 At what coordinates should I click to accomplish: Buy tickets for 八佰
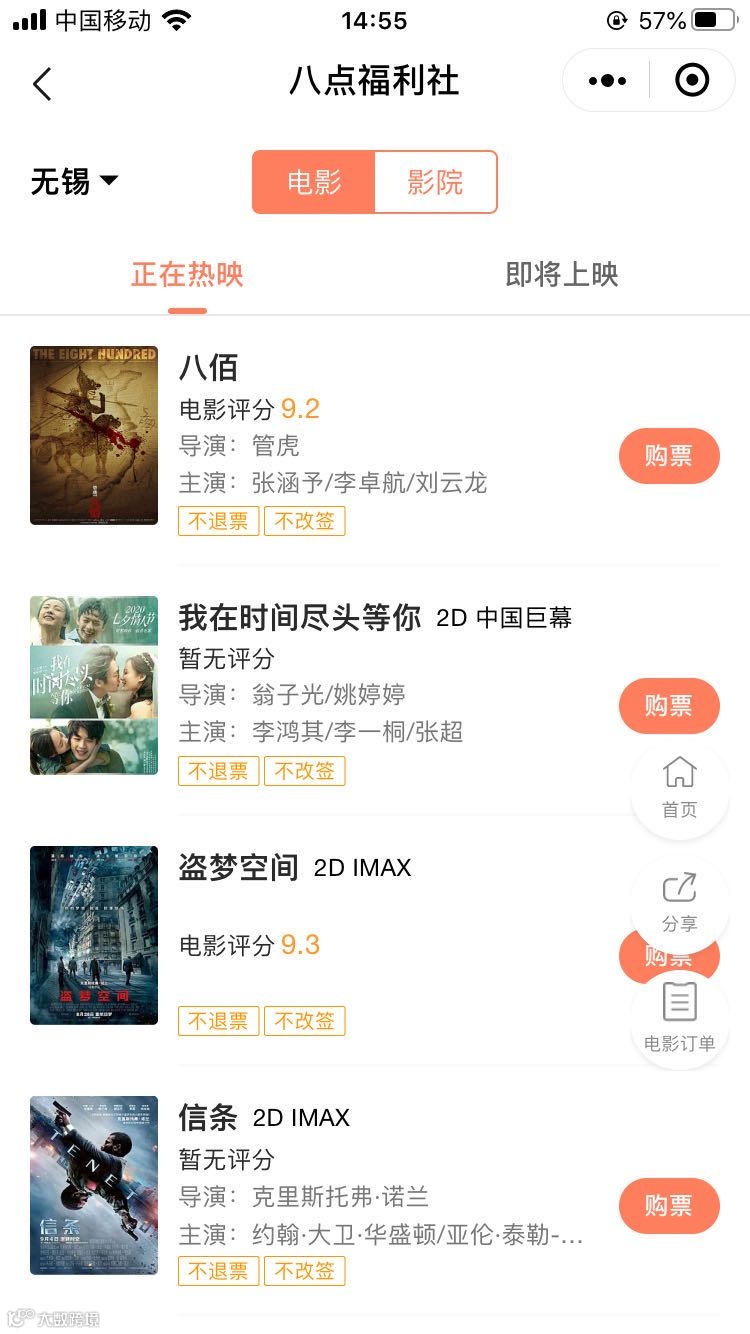click(669, 456)
